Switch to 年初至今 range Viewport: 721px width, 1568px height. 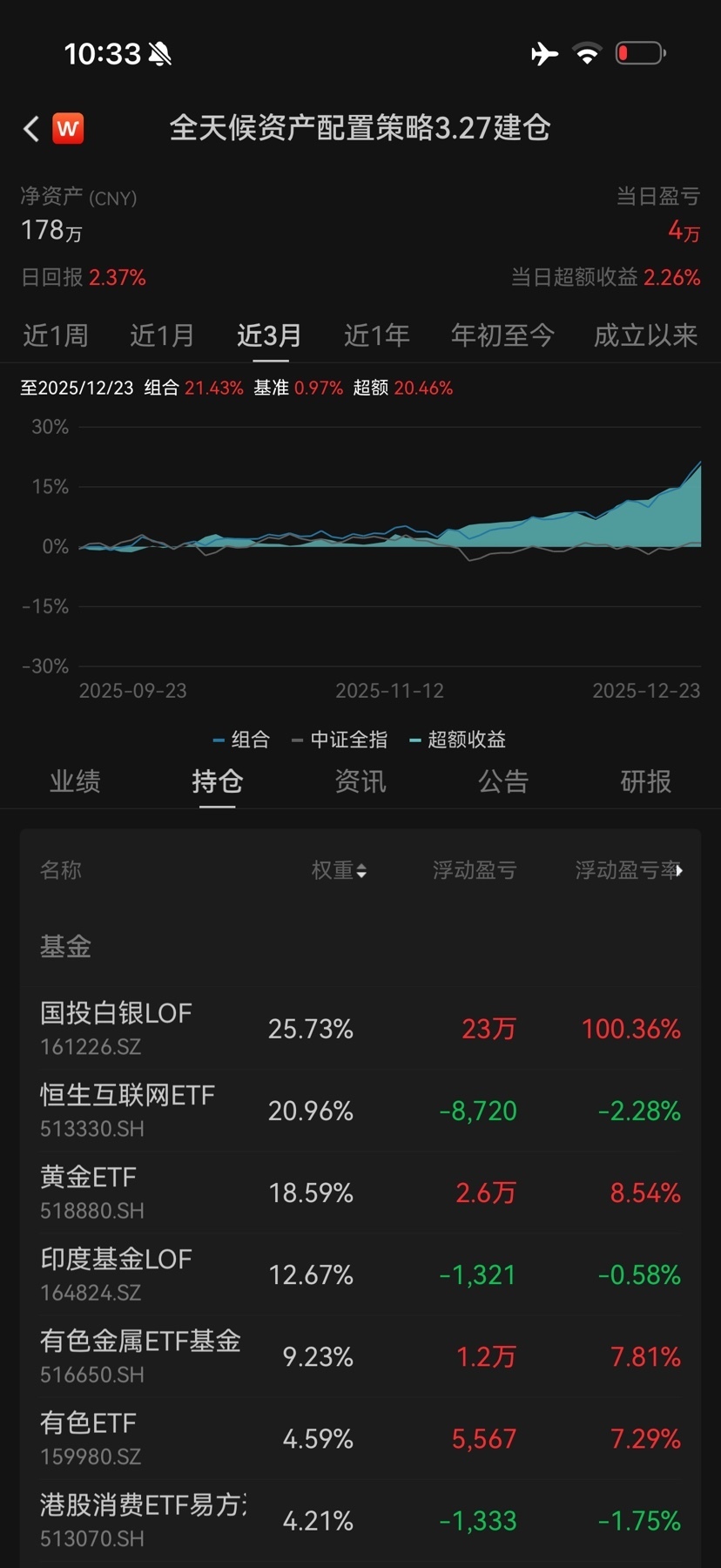[502, 335]
